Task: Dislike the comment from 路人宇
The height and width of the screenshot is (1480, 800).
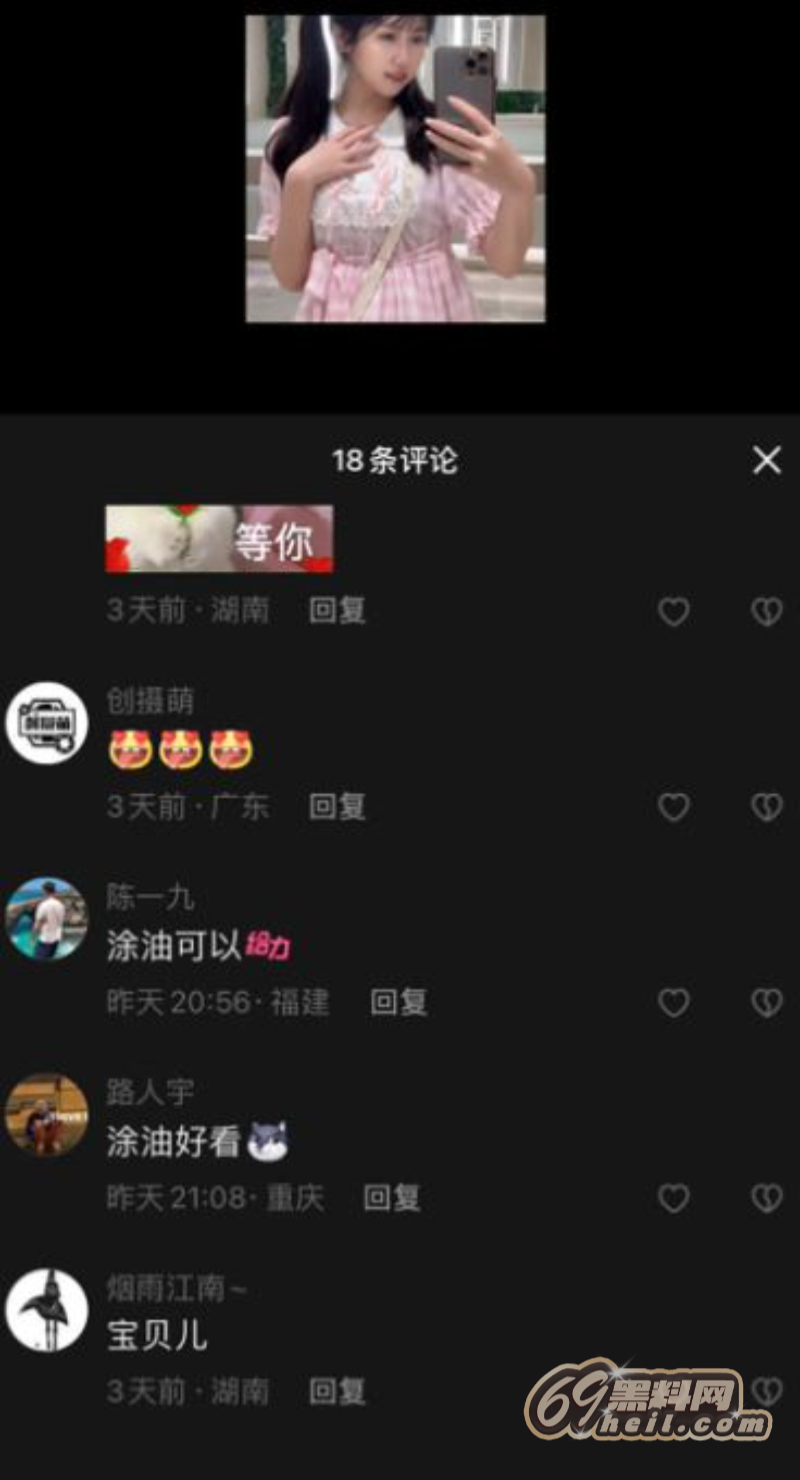Action: coord(766,1198)
